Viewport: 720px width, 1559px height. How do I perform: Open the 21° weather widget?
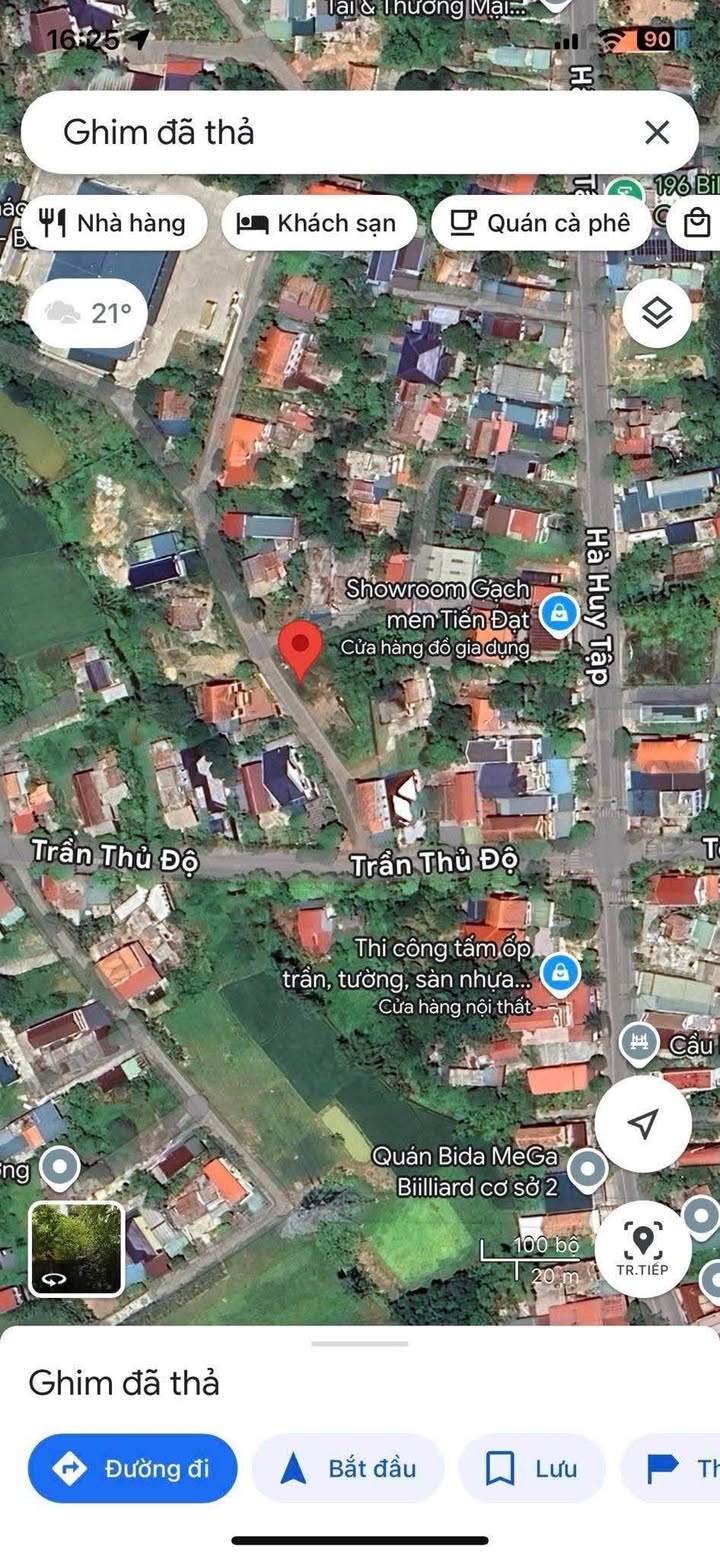pyautogui.click(x=88, y=314)
